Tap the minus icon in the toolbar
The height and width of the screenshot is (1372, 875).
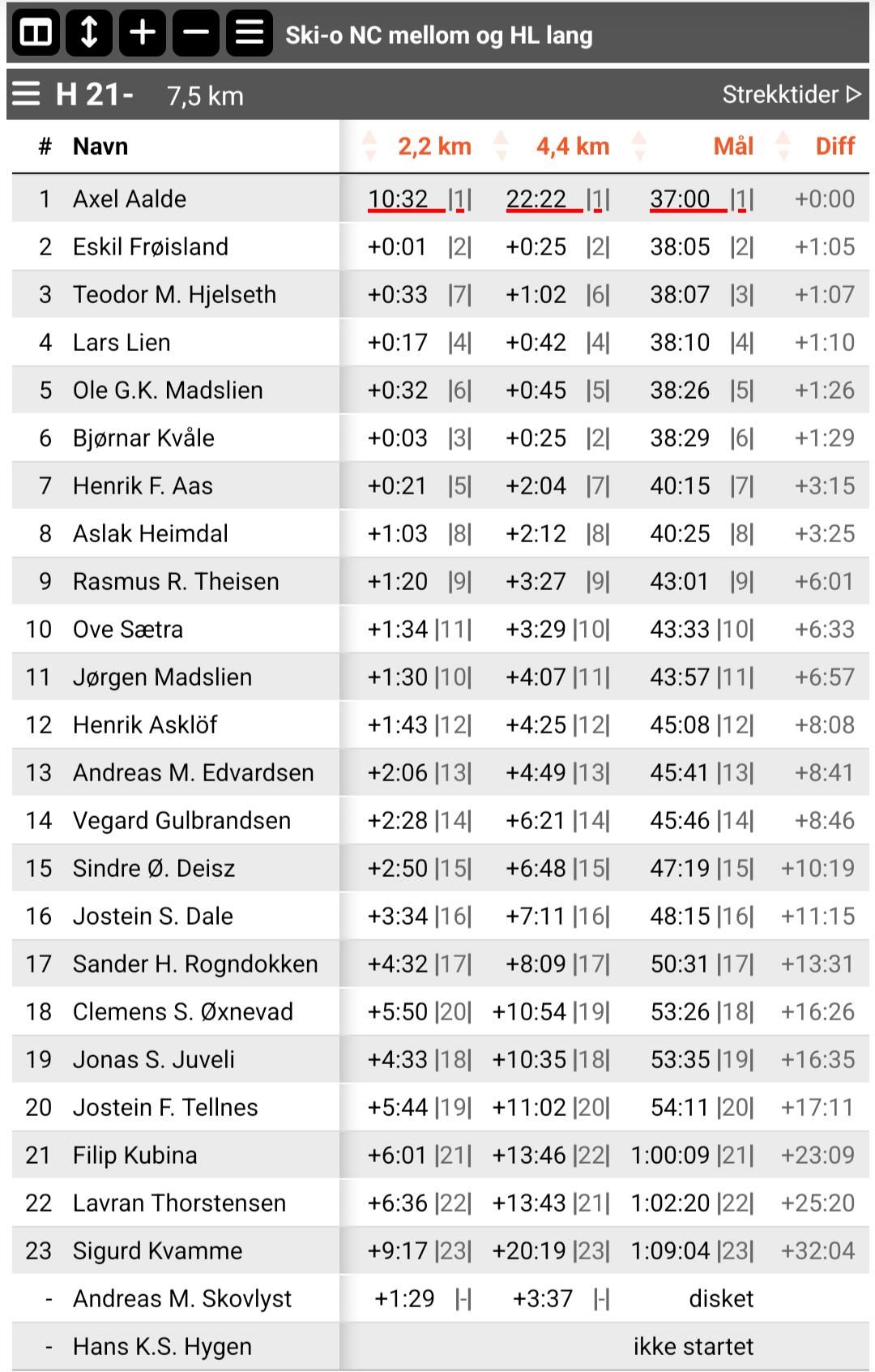tap(196, 33)
